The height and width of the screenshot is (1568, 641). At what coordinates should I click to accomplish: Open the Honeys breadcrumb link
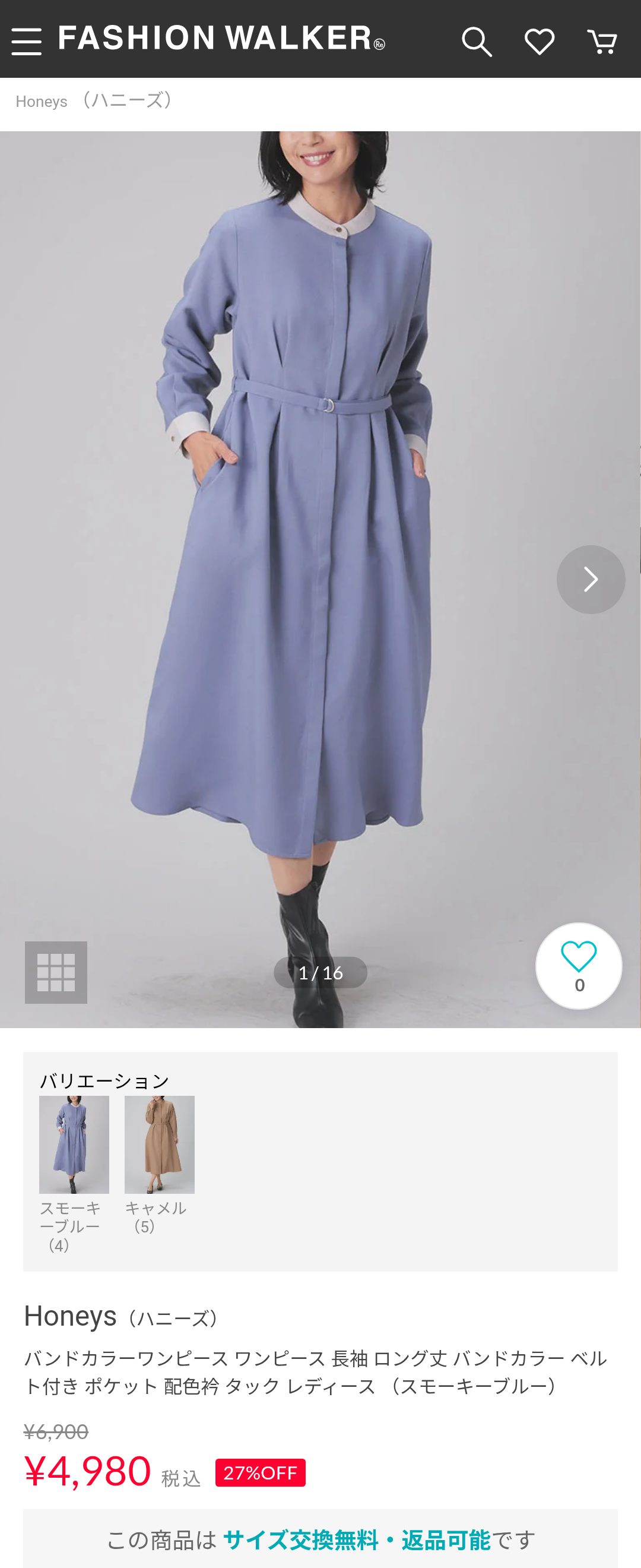[x=94, y=100]
